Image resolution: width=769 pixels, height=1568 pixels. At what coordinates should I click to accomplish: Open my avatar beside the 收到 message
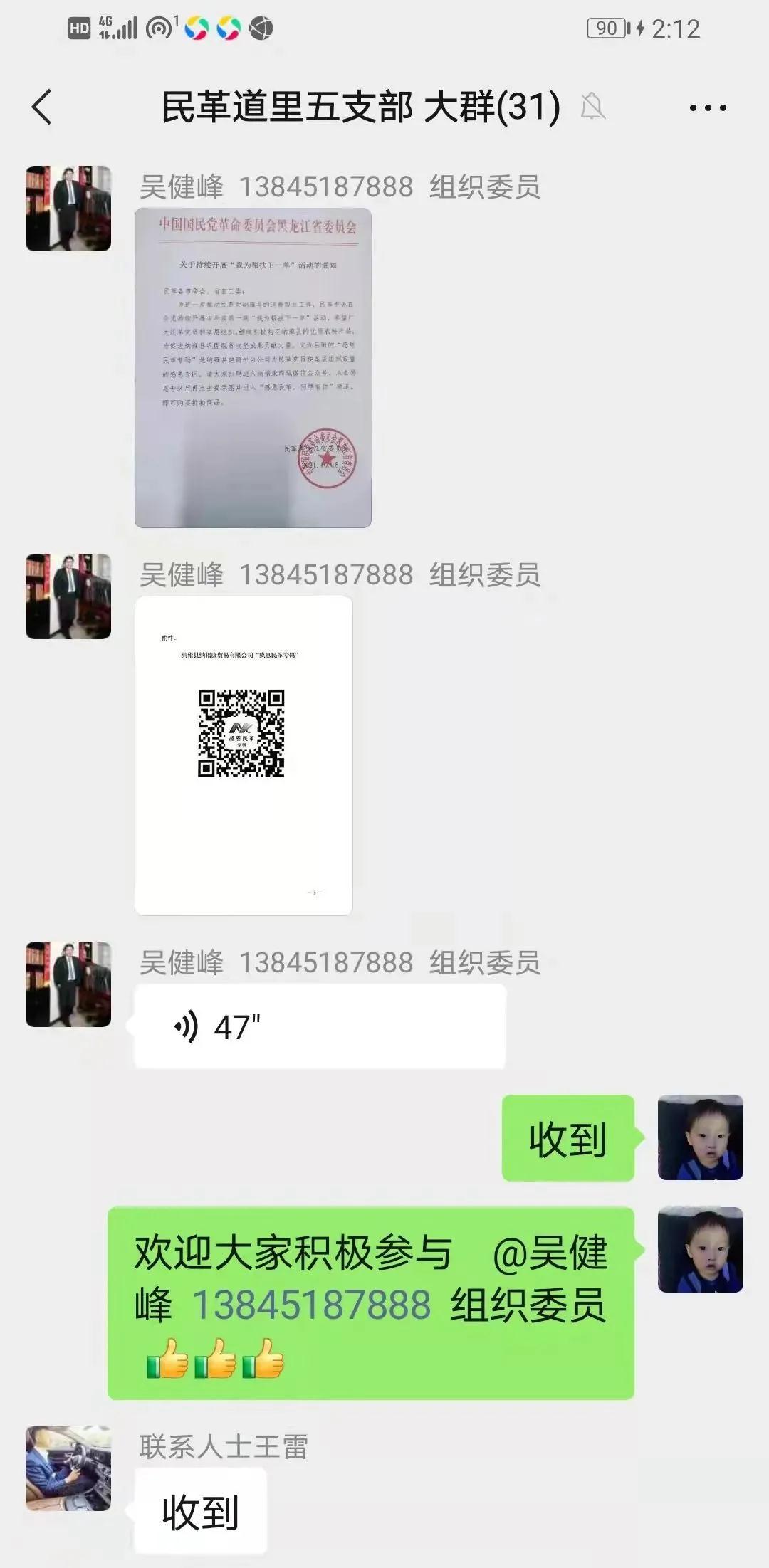pyautogui.click(x=700, y=1137)
